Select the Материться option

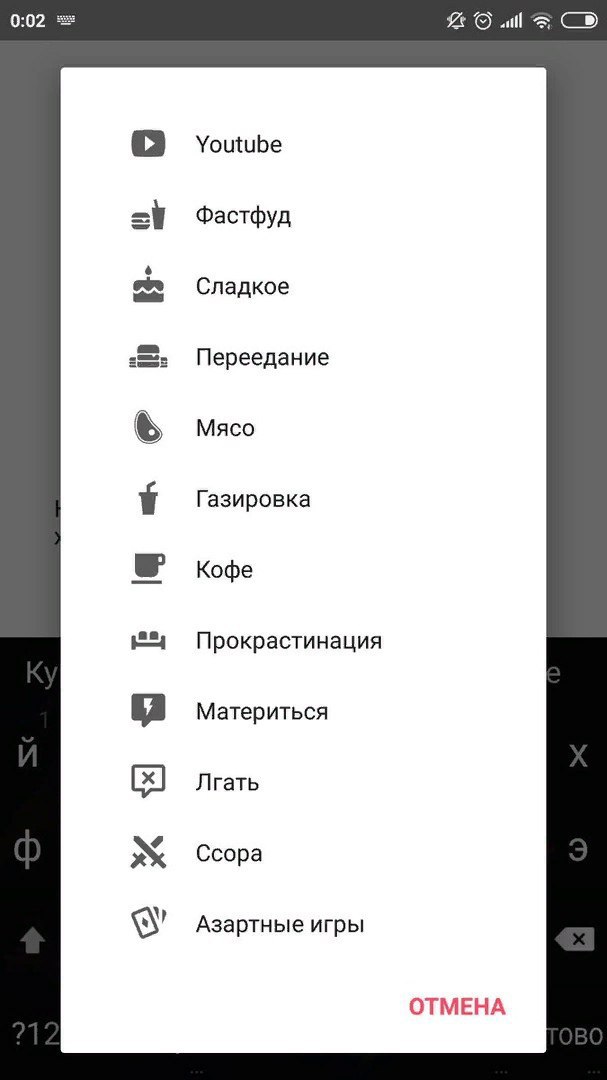click(x=262, y=712)
